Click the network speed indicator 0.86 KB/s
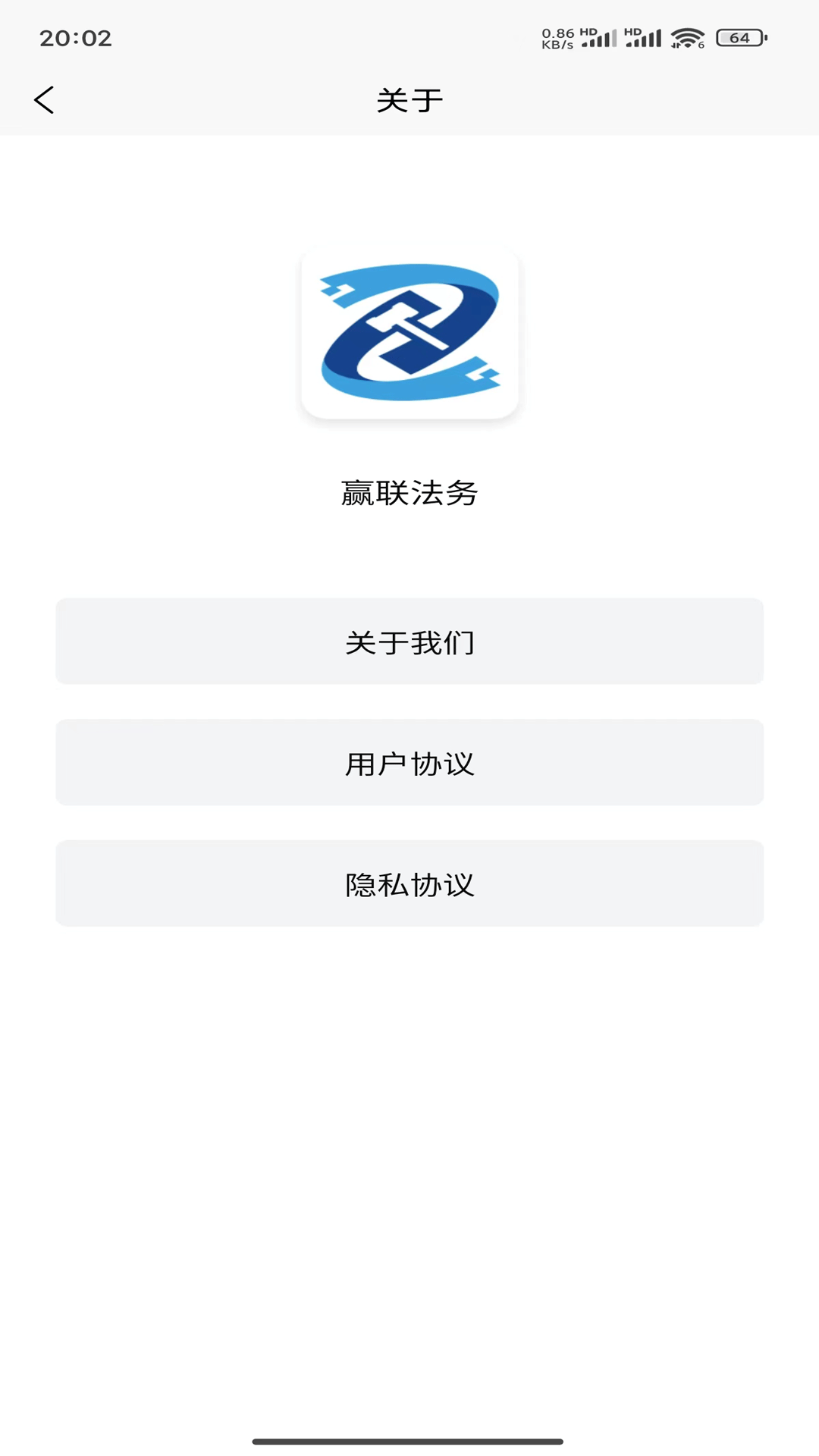This screenshot has width=819, height=1456. pyautogui.click(x=558, y=38)
